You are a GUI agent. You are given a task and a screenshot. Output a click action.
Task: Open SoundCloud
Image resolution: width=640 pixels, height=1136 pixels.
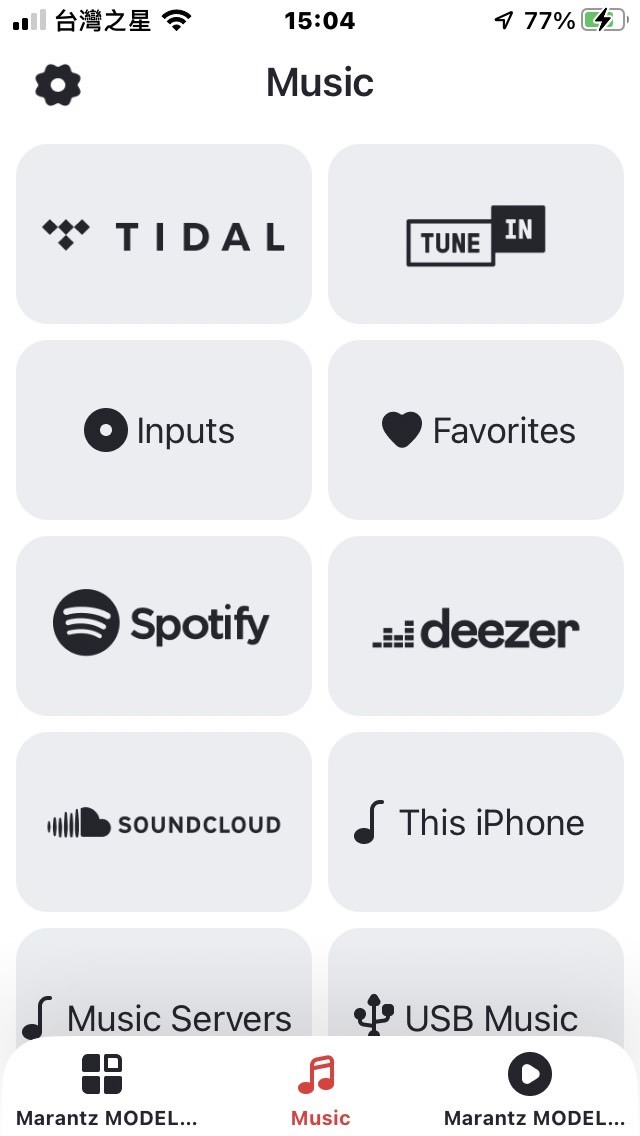(x=164, y=822)
